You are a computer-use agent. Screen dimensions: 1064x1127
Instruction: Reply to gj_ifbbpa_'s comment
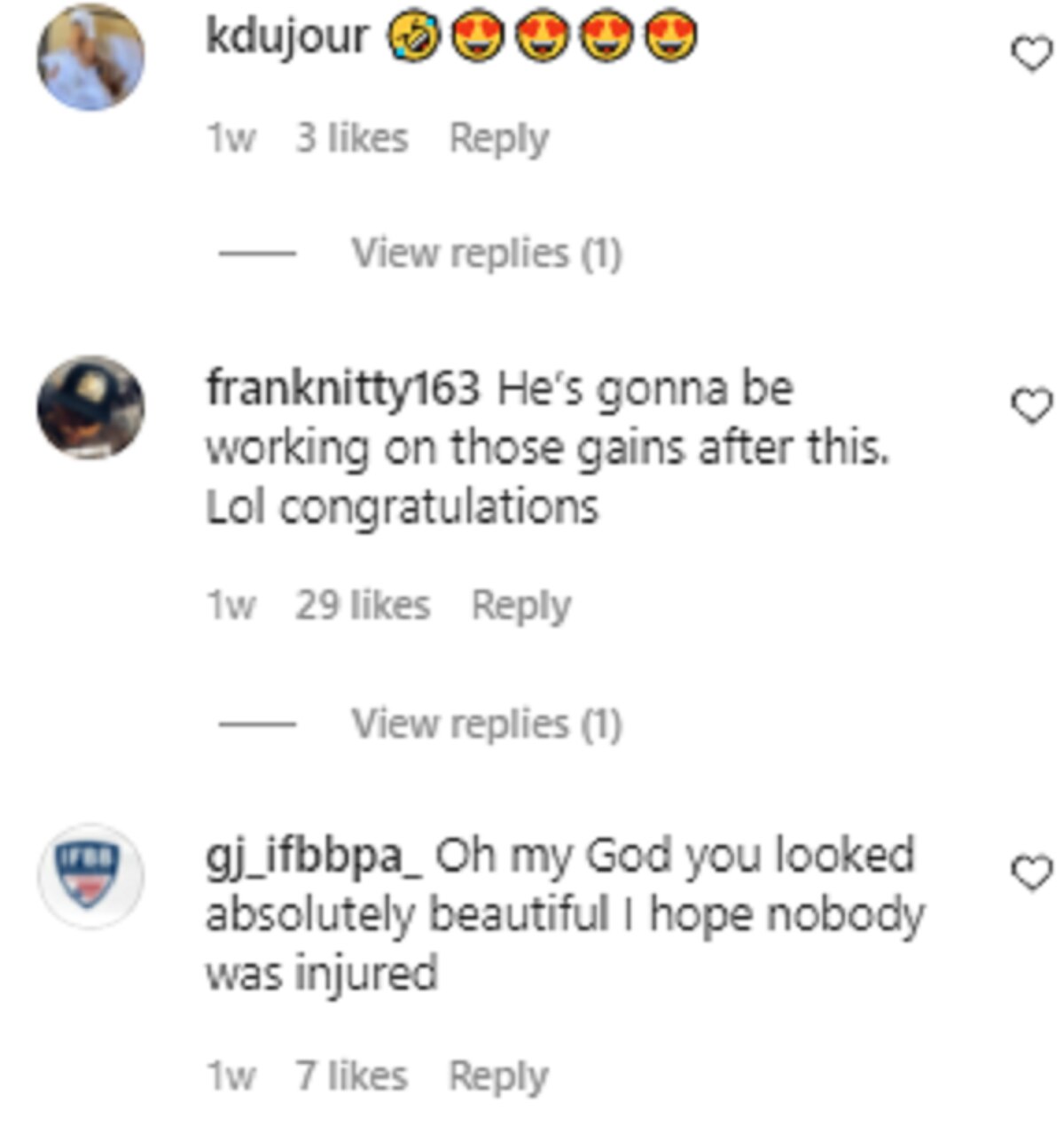(x=498, y=1076)
